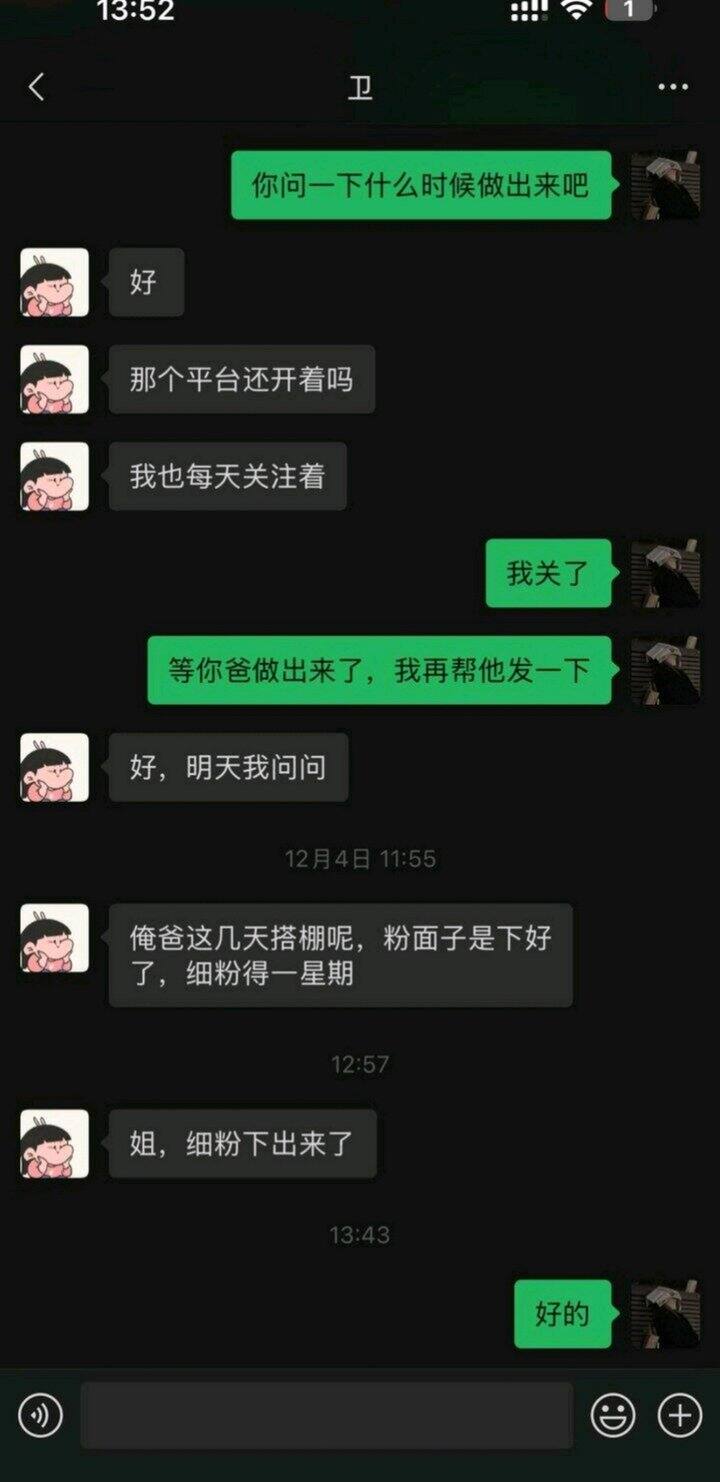Viewport: 720px width, 1482px height.
Task: Tap contact avatar next to 姐，细粉下出来了
Action: (55, 1143)
